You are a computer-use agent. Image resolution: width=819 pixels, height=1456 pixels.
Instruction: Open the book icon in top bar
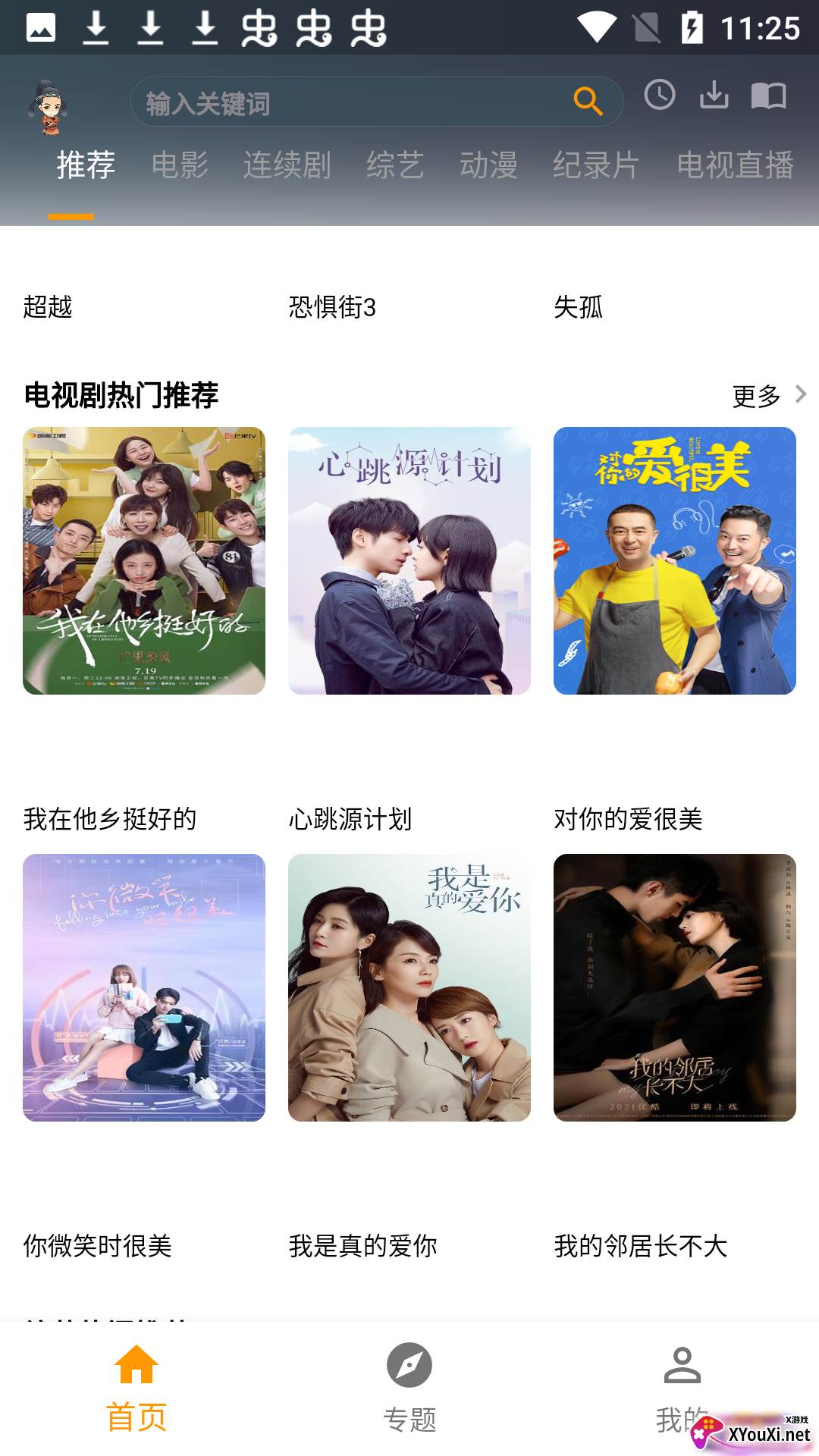coord(768,96)
